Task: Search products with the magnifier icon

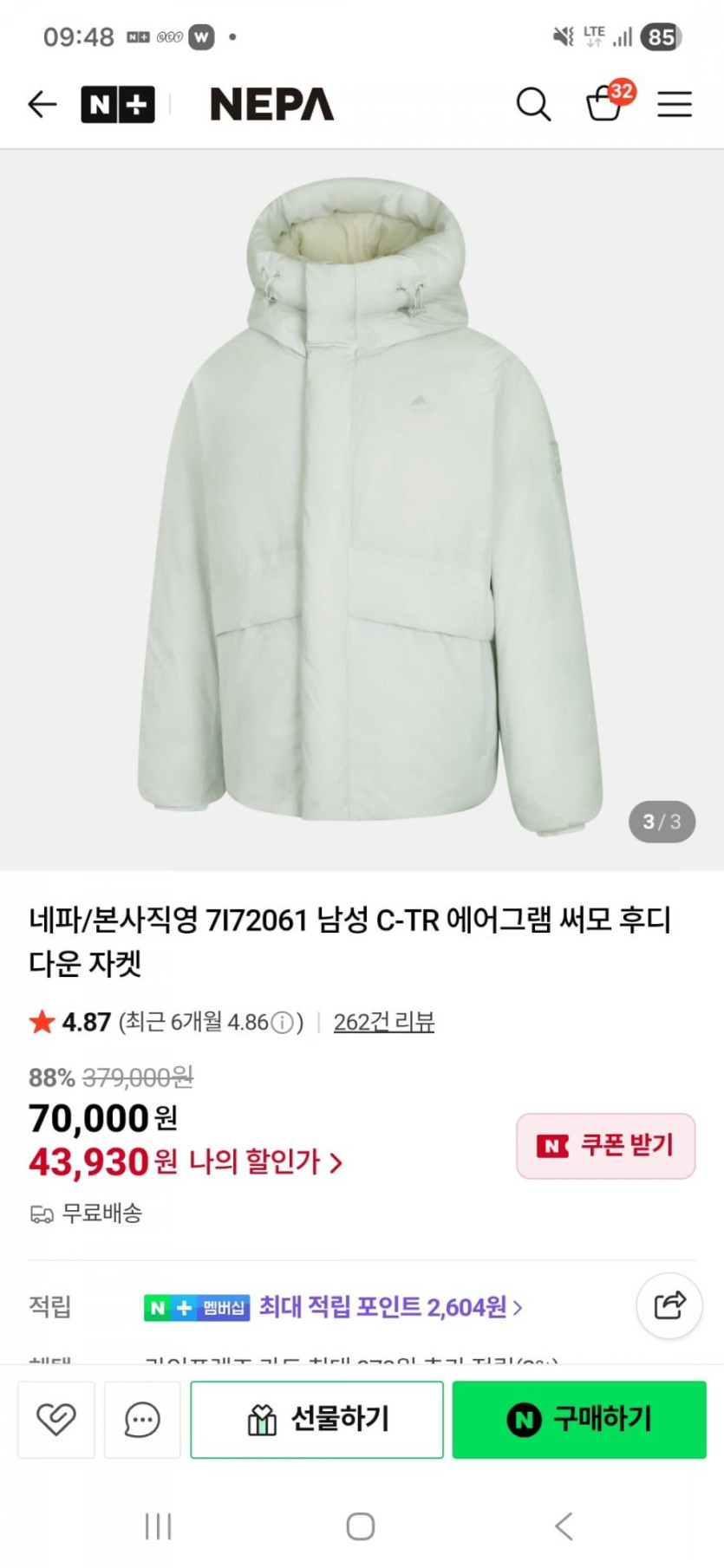Action: (533, 105)
